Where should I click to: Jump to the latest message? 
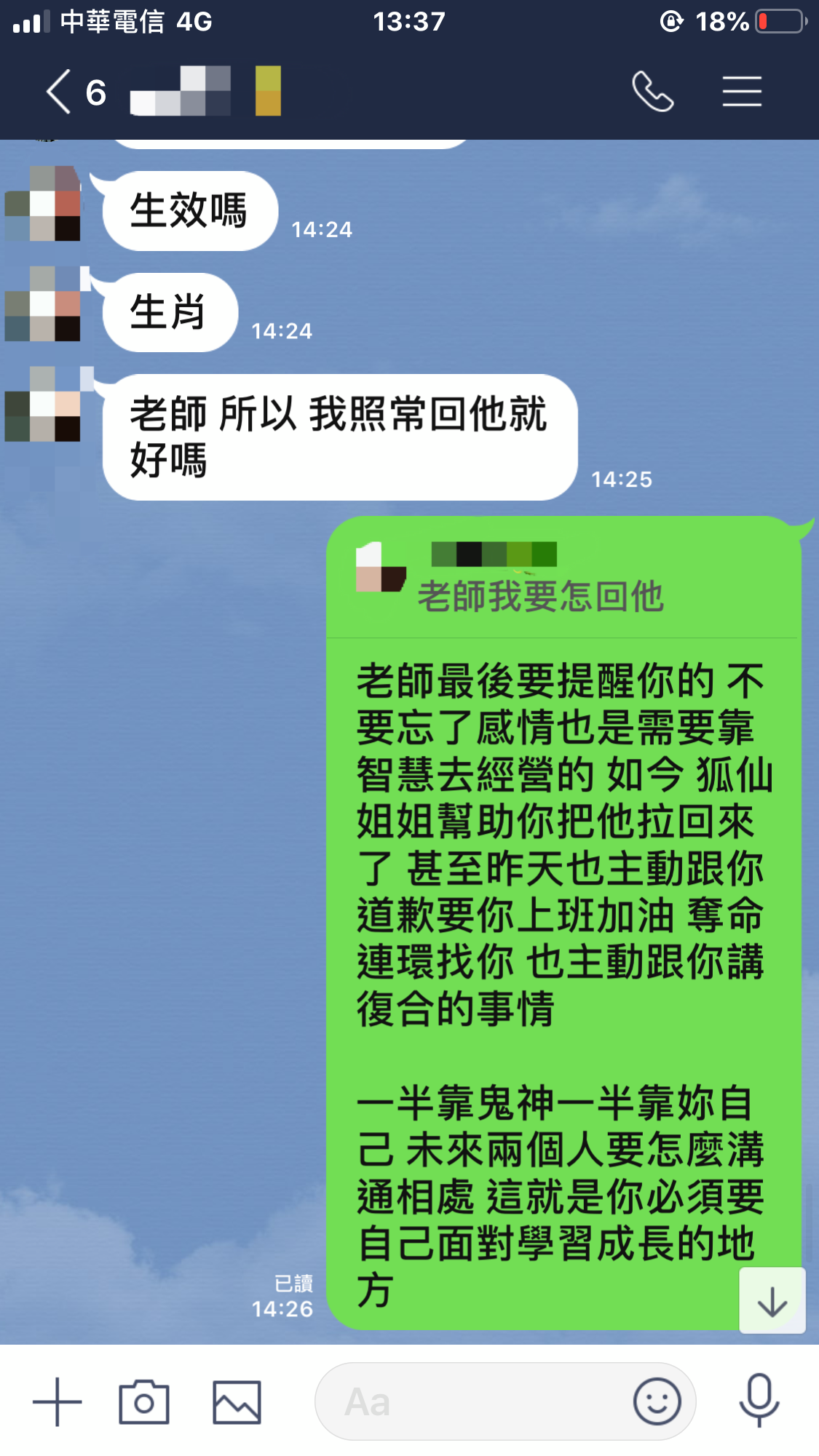tap(772, 1301)
